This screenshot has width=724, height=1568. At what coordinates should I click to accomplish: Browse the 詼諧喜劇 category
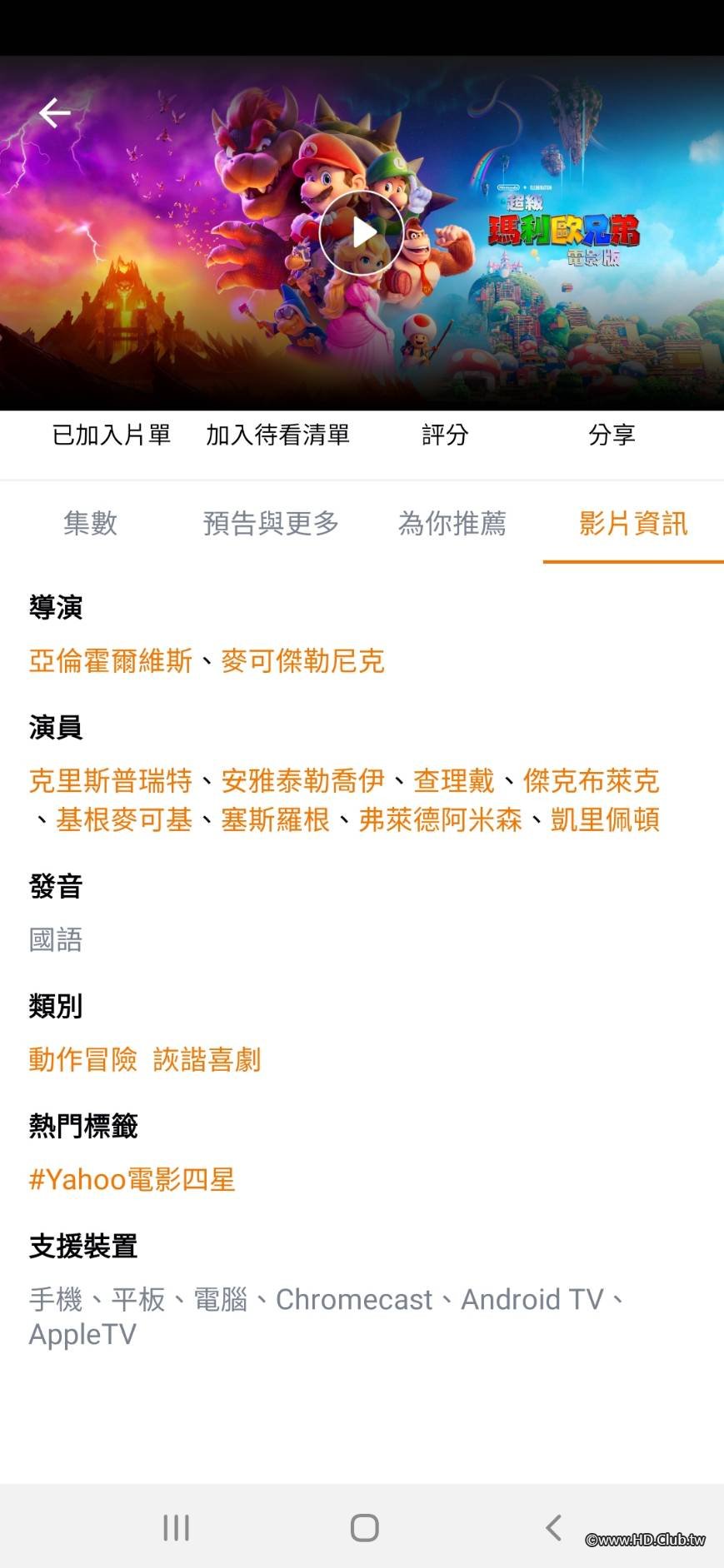(207, 1059)
